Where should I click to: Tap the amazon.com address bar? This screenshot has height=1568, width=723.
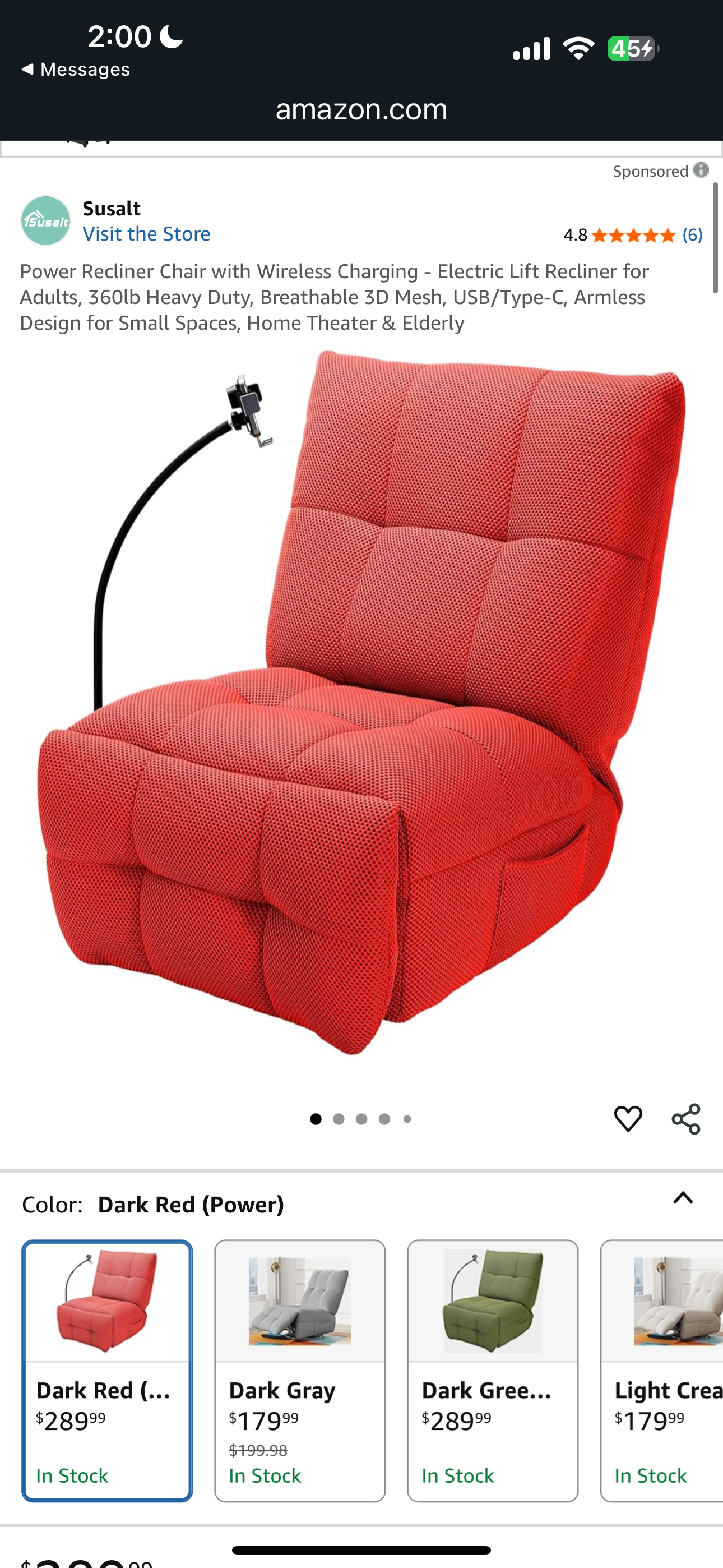361,109
